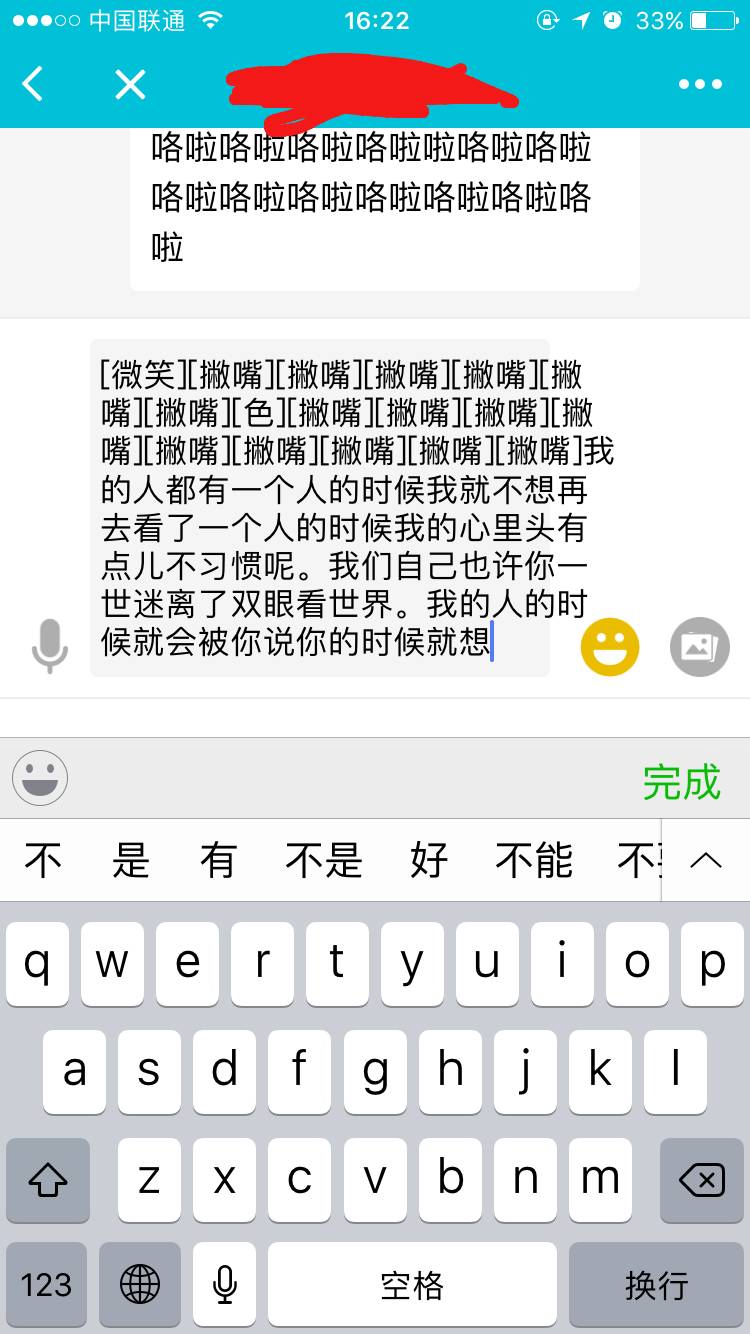Go back using the header arrow
This screenshot has height=1334, width=750.
click(33, 84)
